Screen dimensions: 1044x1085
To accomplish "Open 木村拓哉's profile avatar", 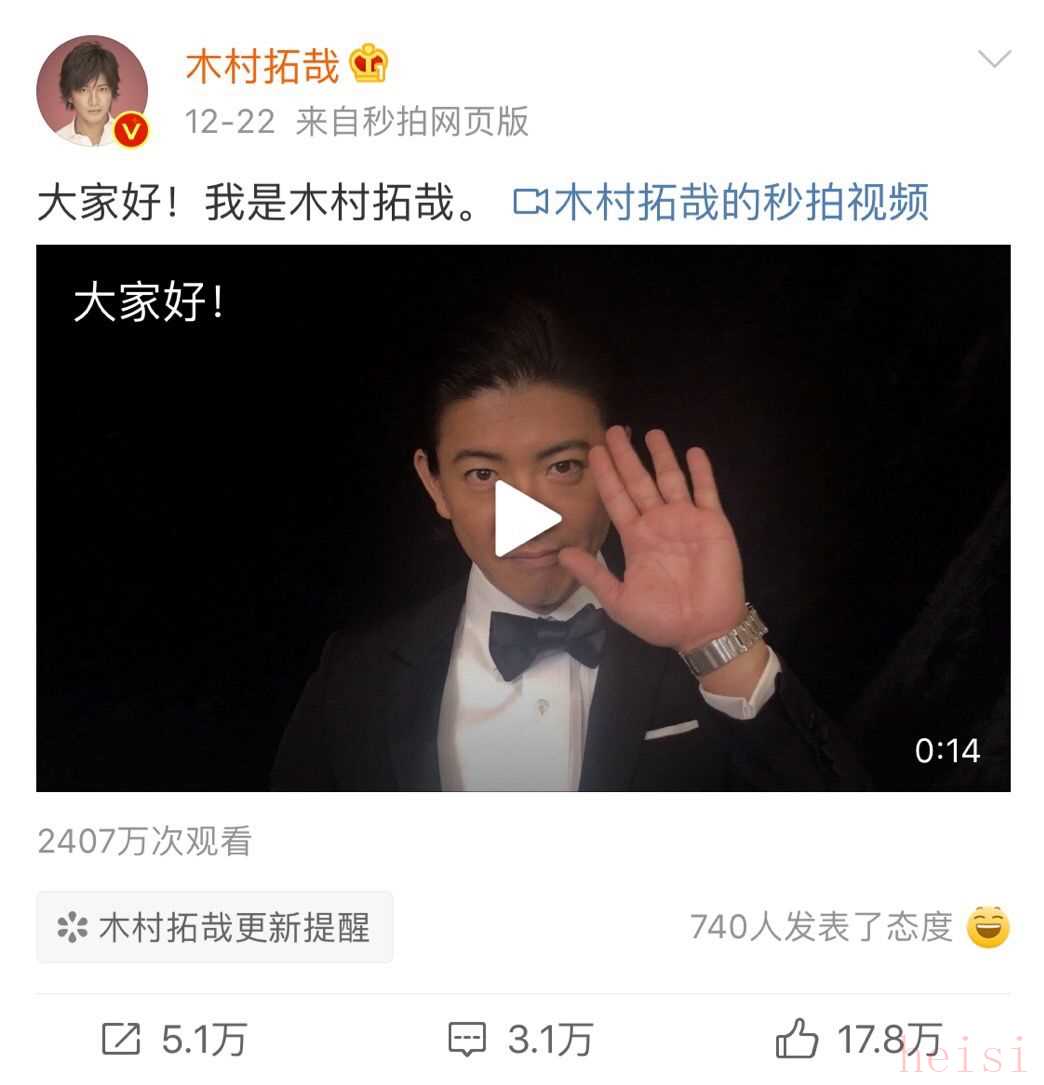I will (x=92, y=92).
